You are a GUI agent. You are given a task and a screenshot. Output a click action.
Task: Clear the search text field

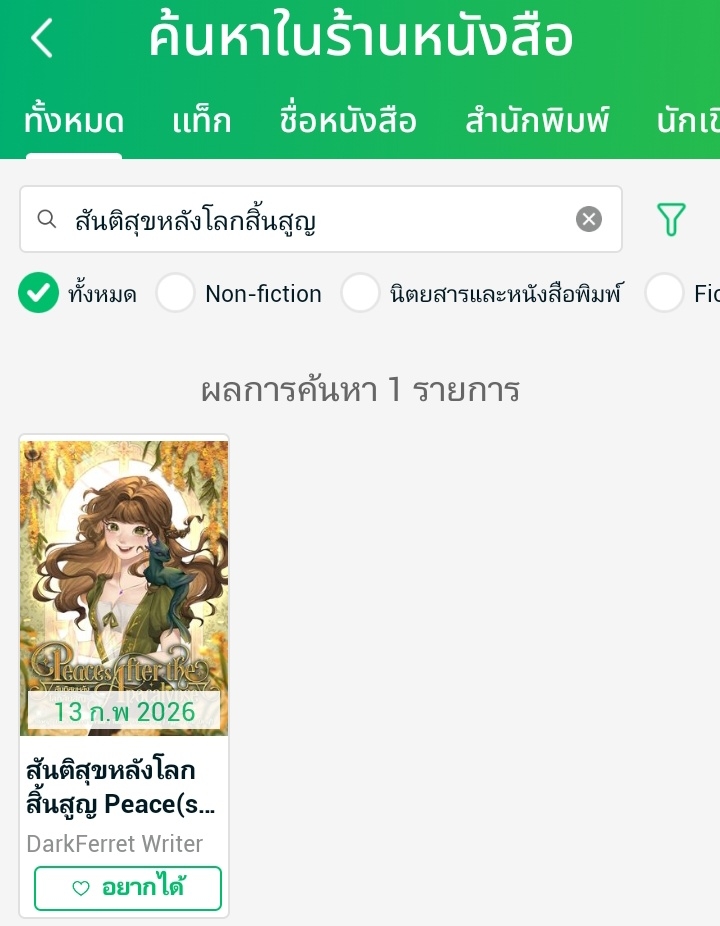589,219
